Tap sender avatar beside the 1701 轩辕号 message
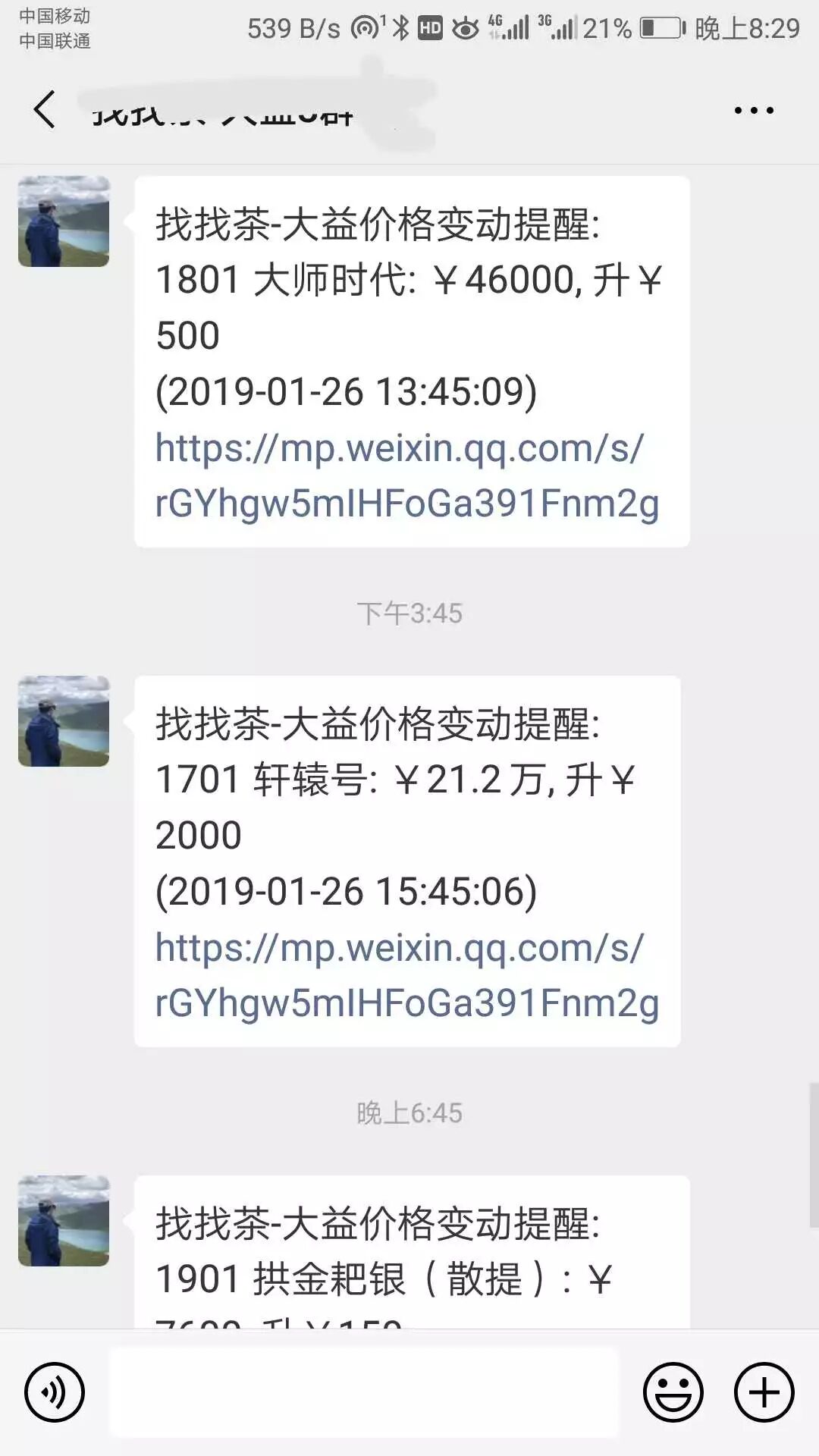This screenshot has width=819, height=1456. (64, 721)
